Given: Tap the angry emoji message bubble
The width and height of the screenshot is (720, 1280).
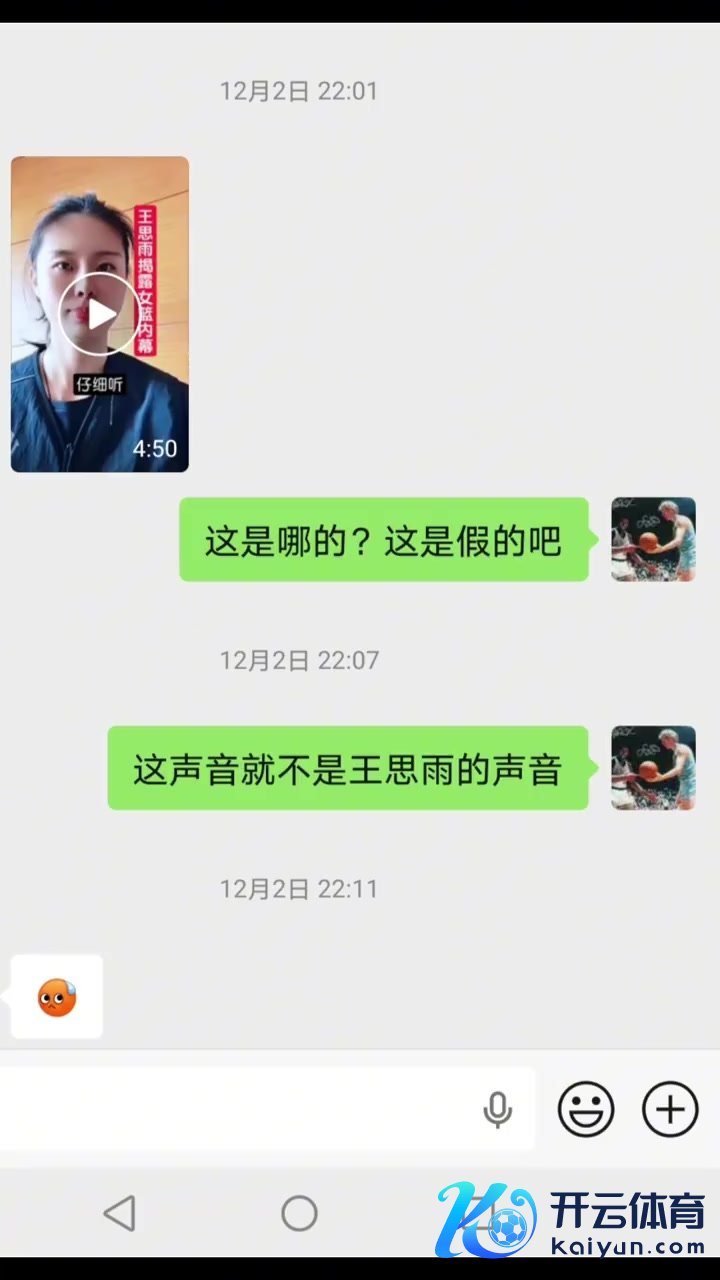Looking at the screenshot, I should pos(57,997).
